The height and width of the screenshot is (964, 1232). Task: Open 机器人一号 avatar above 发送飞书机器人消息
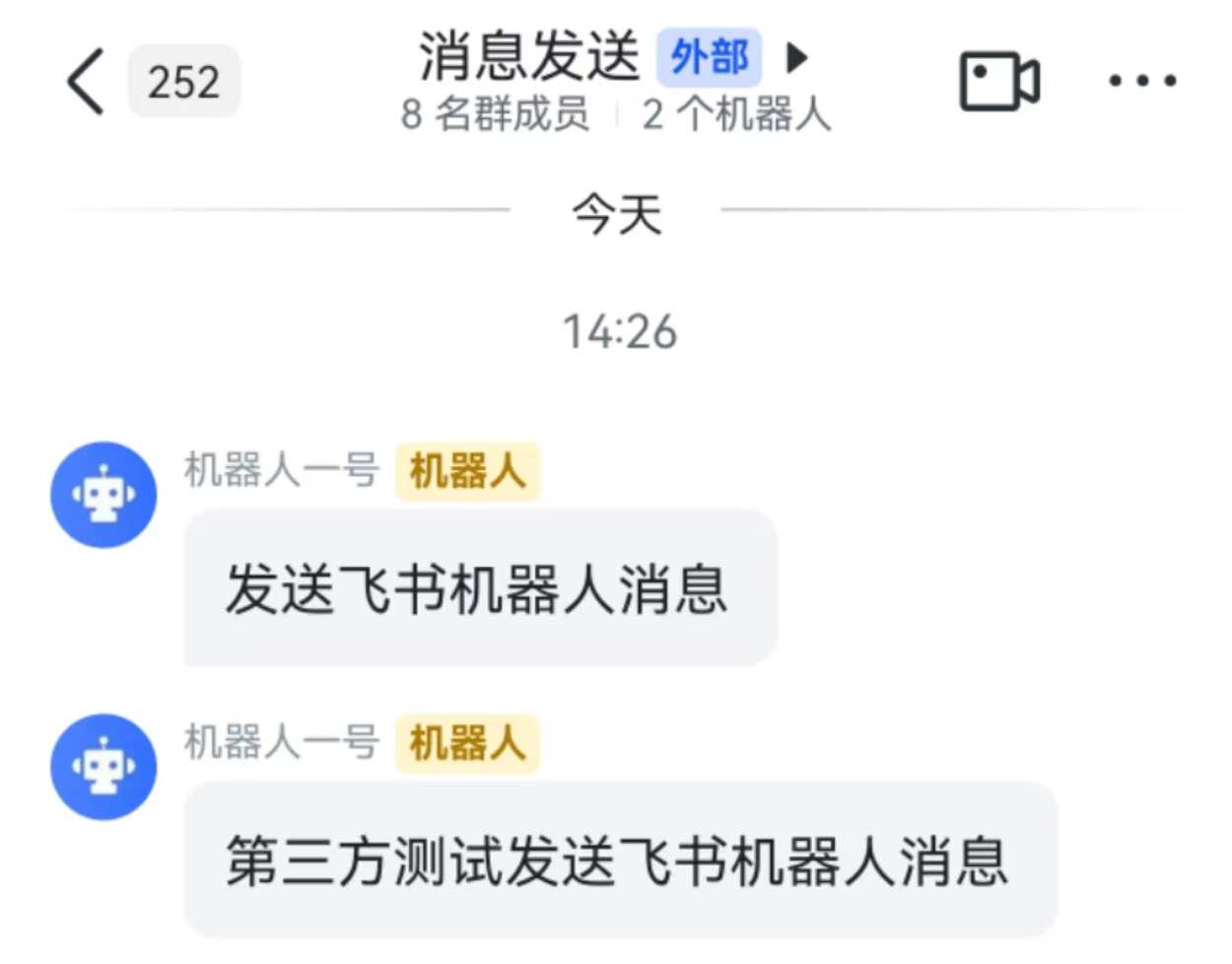point(103,495)
